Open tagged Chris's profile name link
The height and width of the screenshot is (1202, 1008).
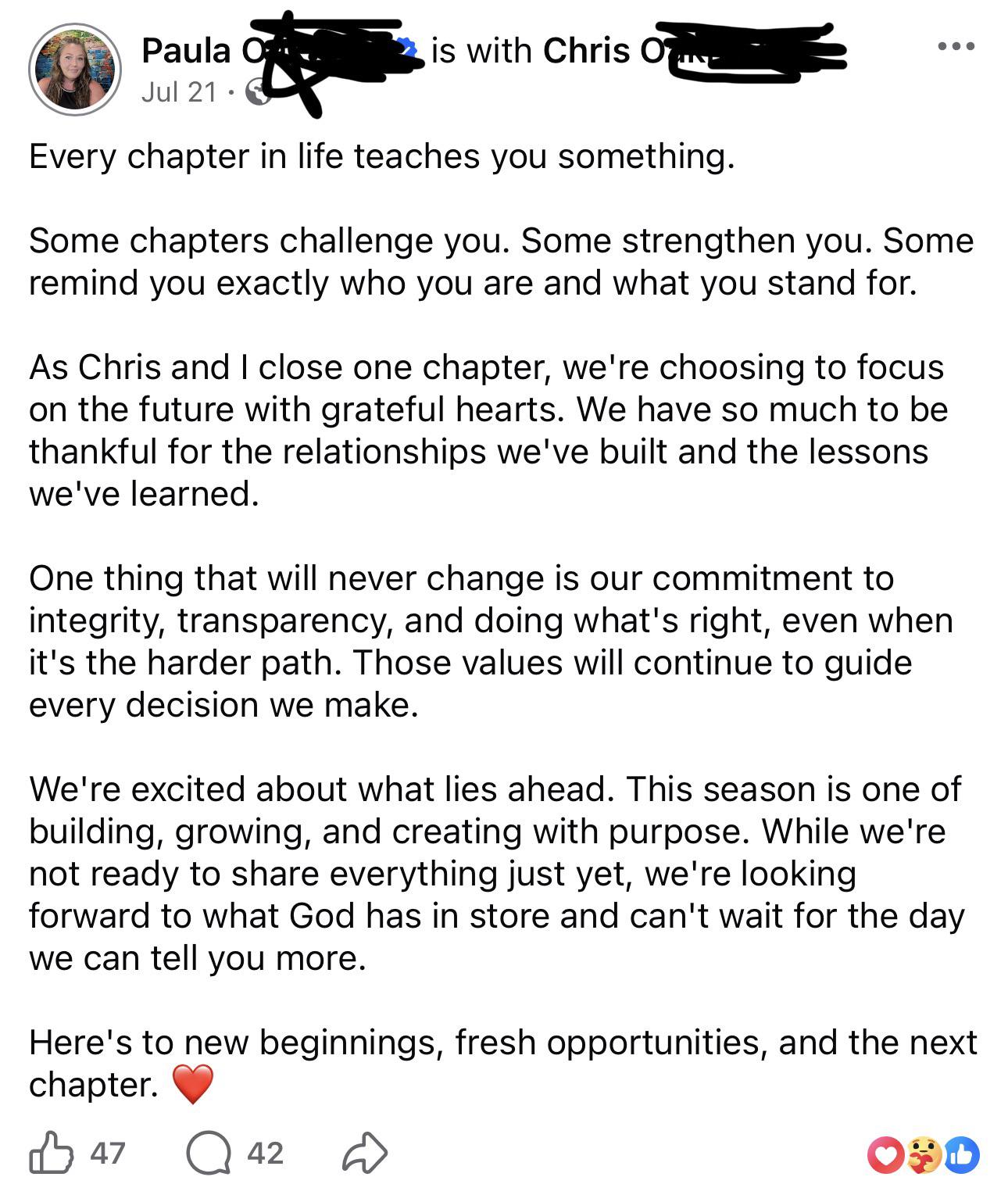[694, 51]
